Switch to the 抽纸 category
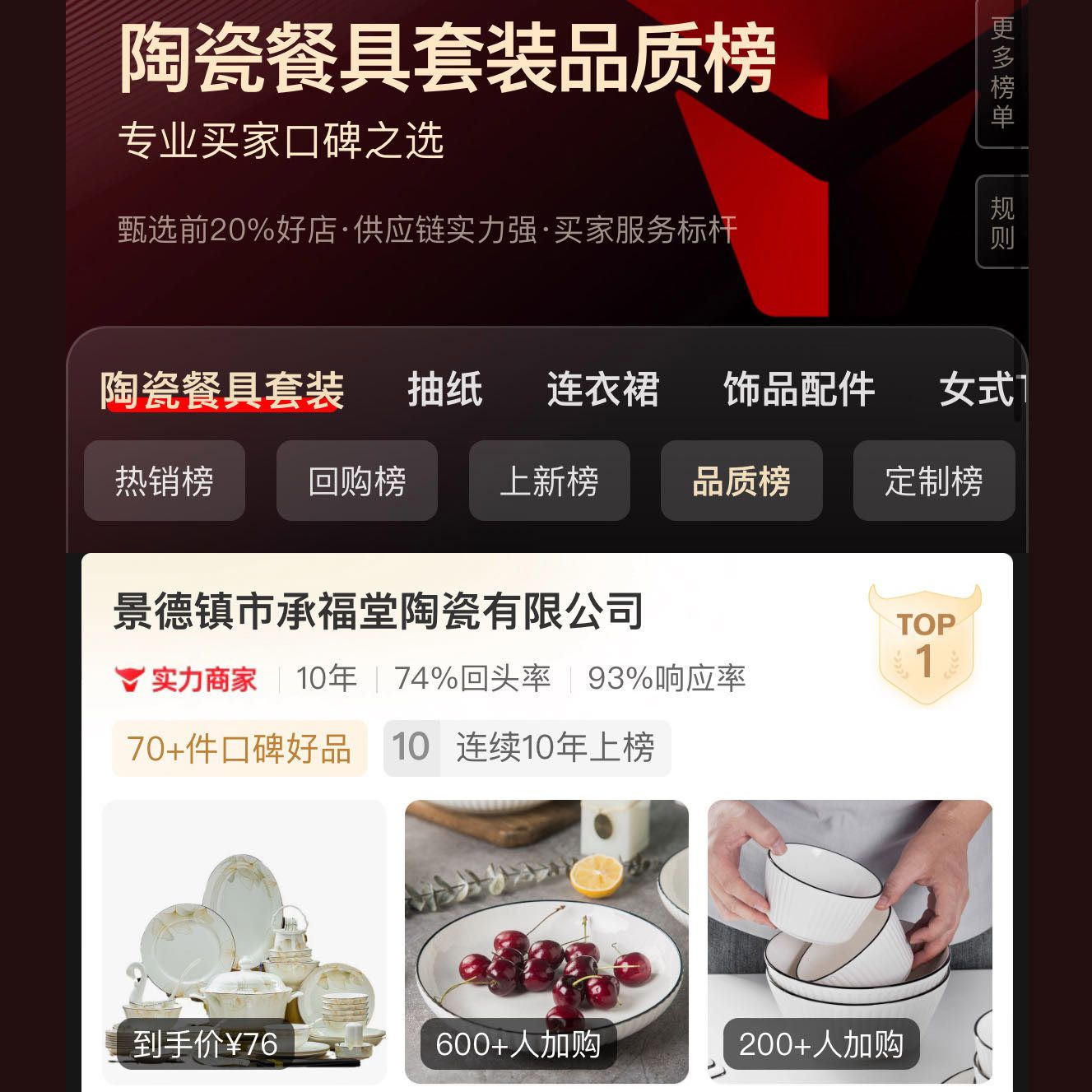Screen dimensions: 1092x1092 [445, 390]
